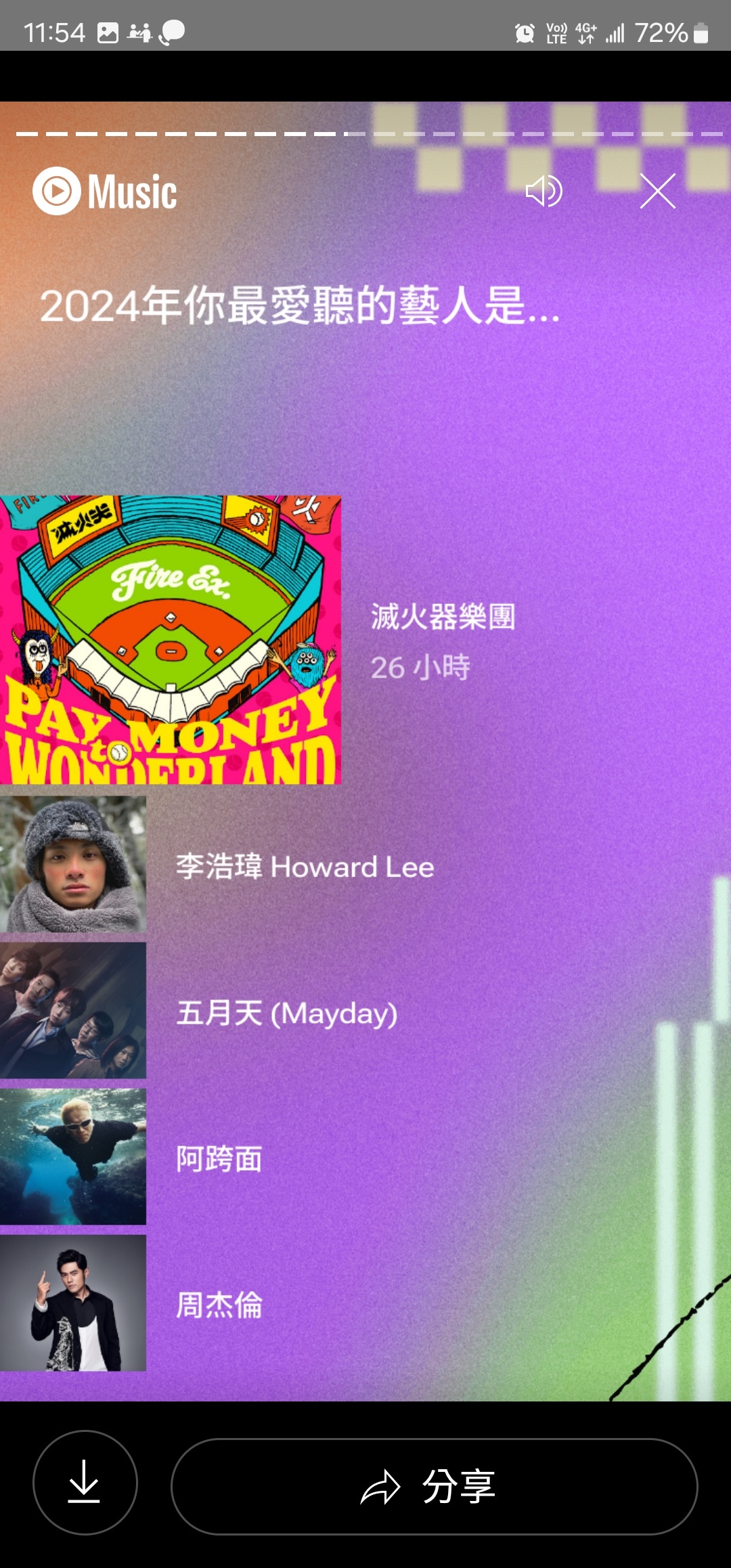
Task: Mute the recap sound
Action: (544, 192)
